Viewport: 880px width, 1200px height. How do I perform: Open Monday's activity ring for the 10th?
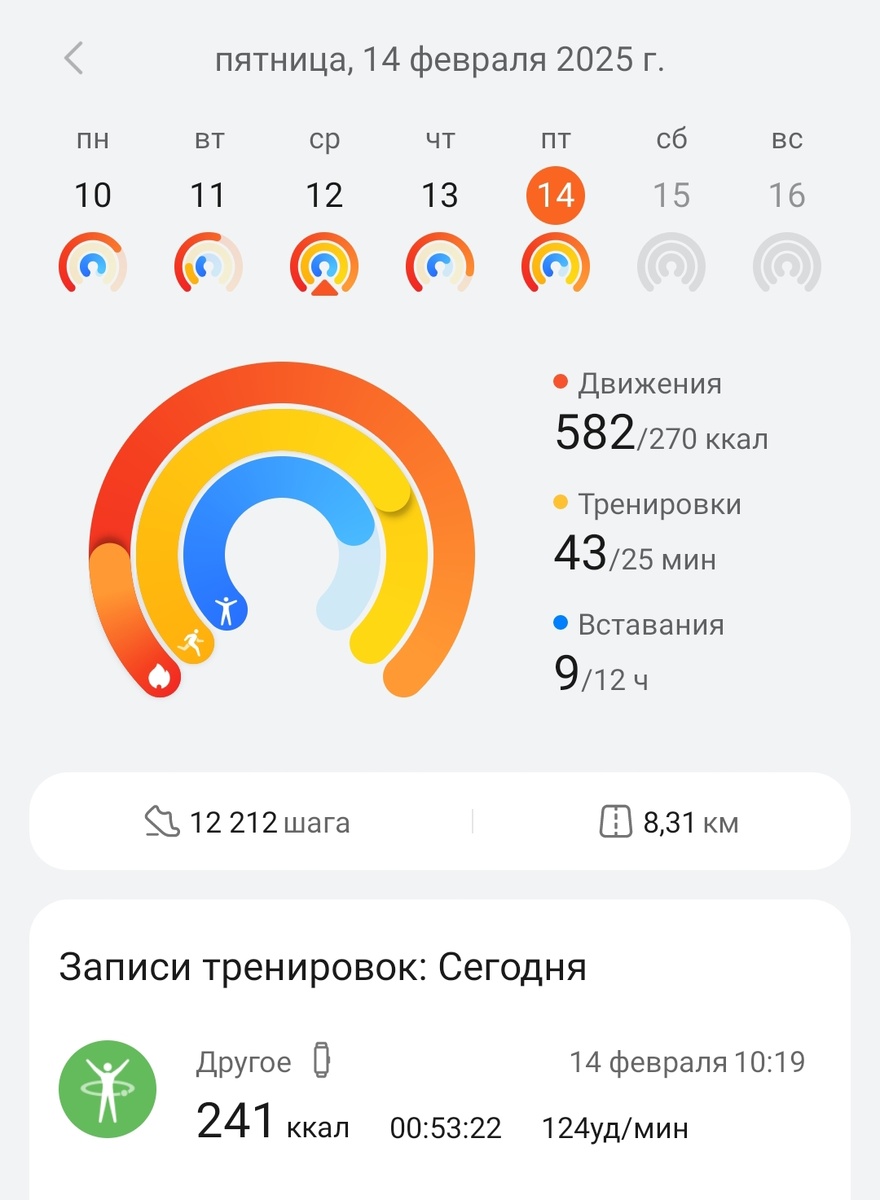click(x=94, y=264)
